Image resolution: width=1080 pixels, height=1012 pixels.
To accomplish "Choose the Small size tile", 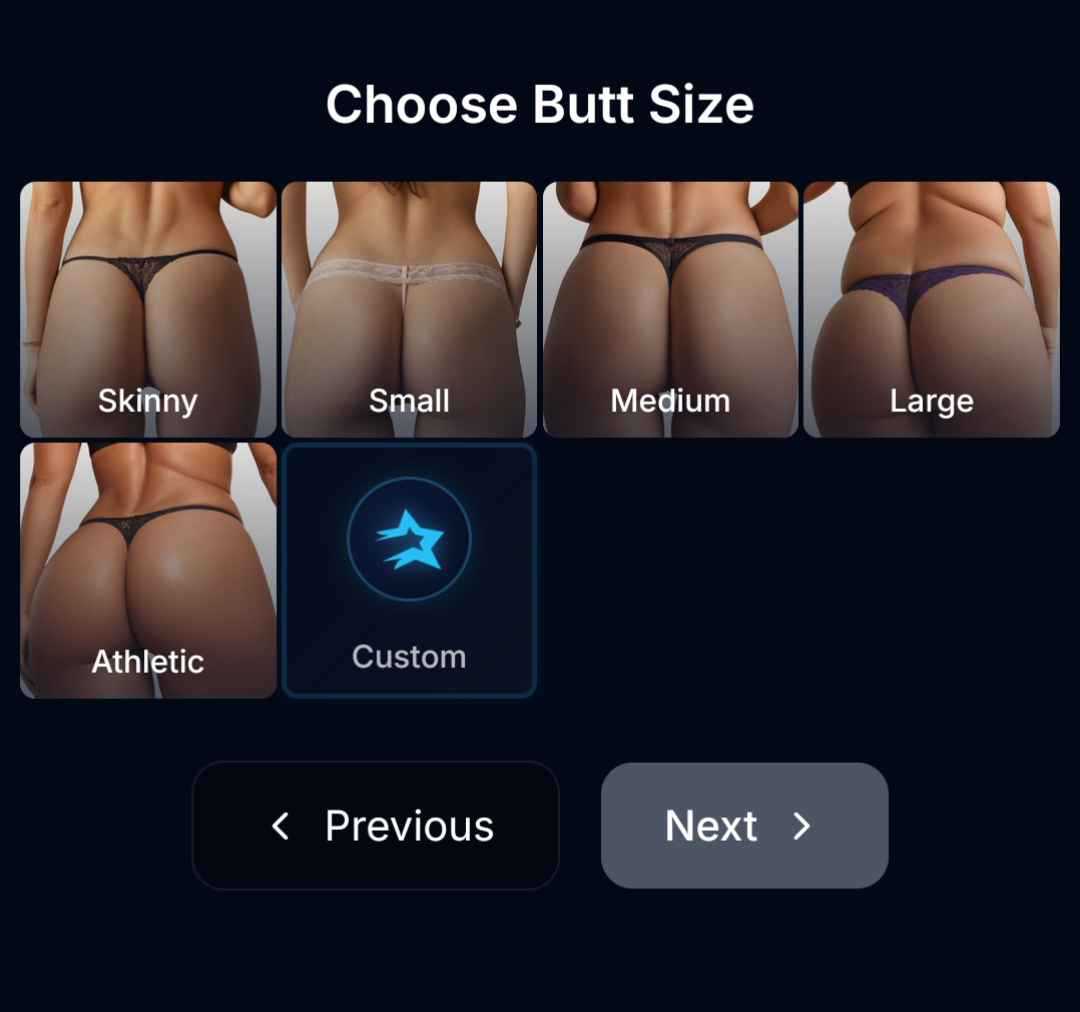I will (x=409, y=310).
